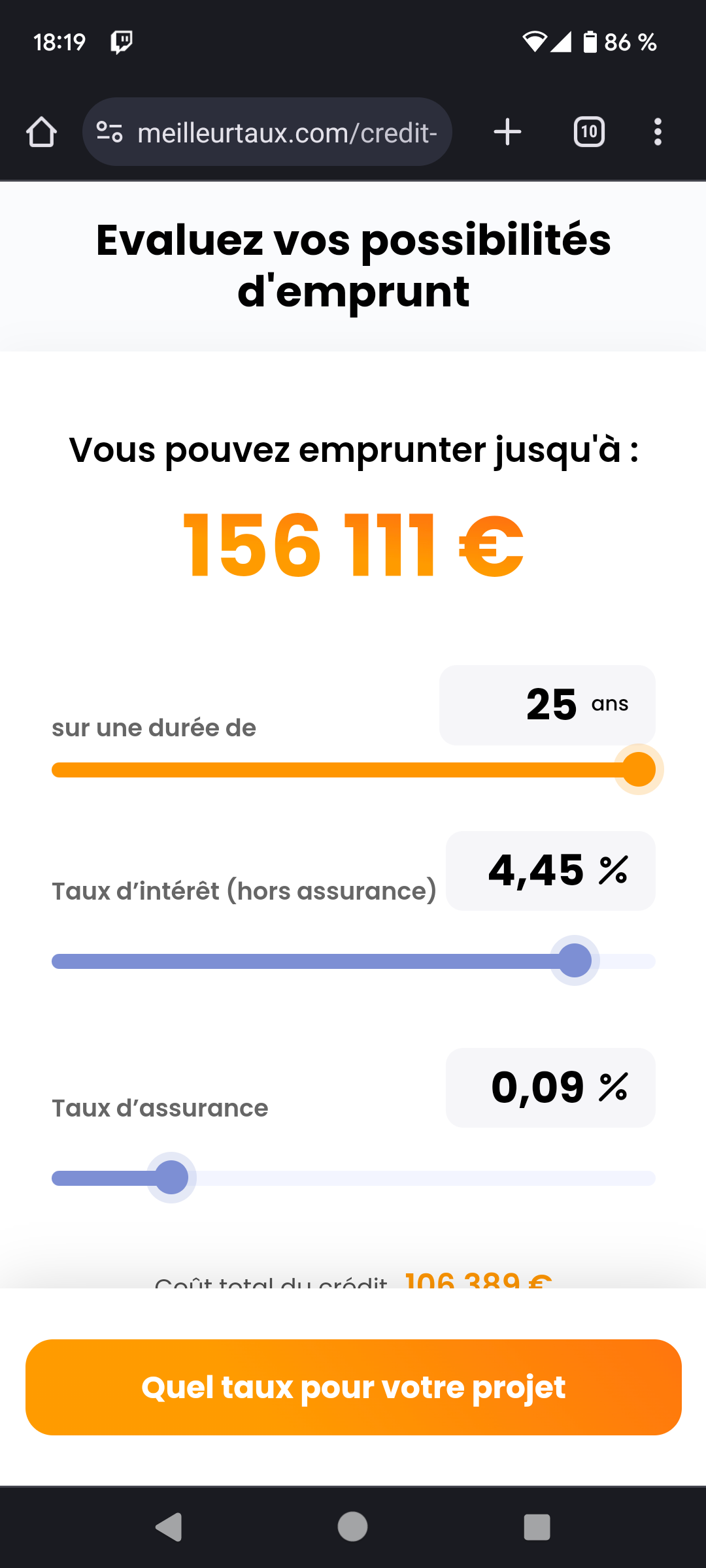The width and height of the screenshot is (706, 1568).
Task: Tap the system back button
Action: point(169,1527)
